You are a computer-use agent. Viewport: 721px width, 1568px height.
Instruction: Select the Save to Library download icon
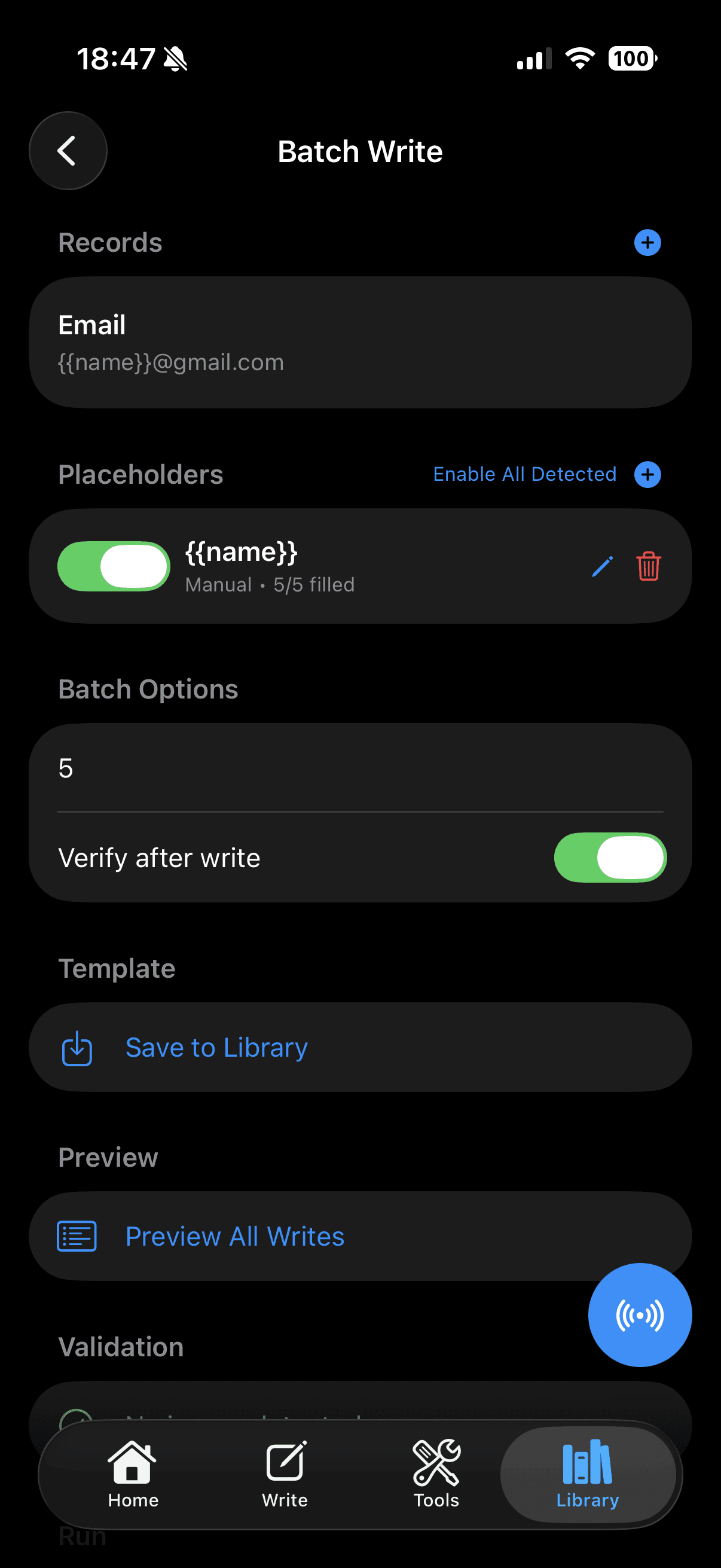(x=76, y=1048)
